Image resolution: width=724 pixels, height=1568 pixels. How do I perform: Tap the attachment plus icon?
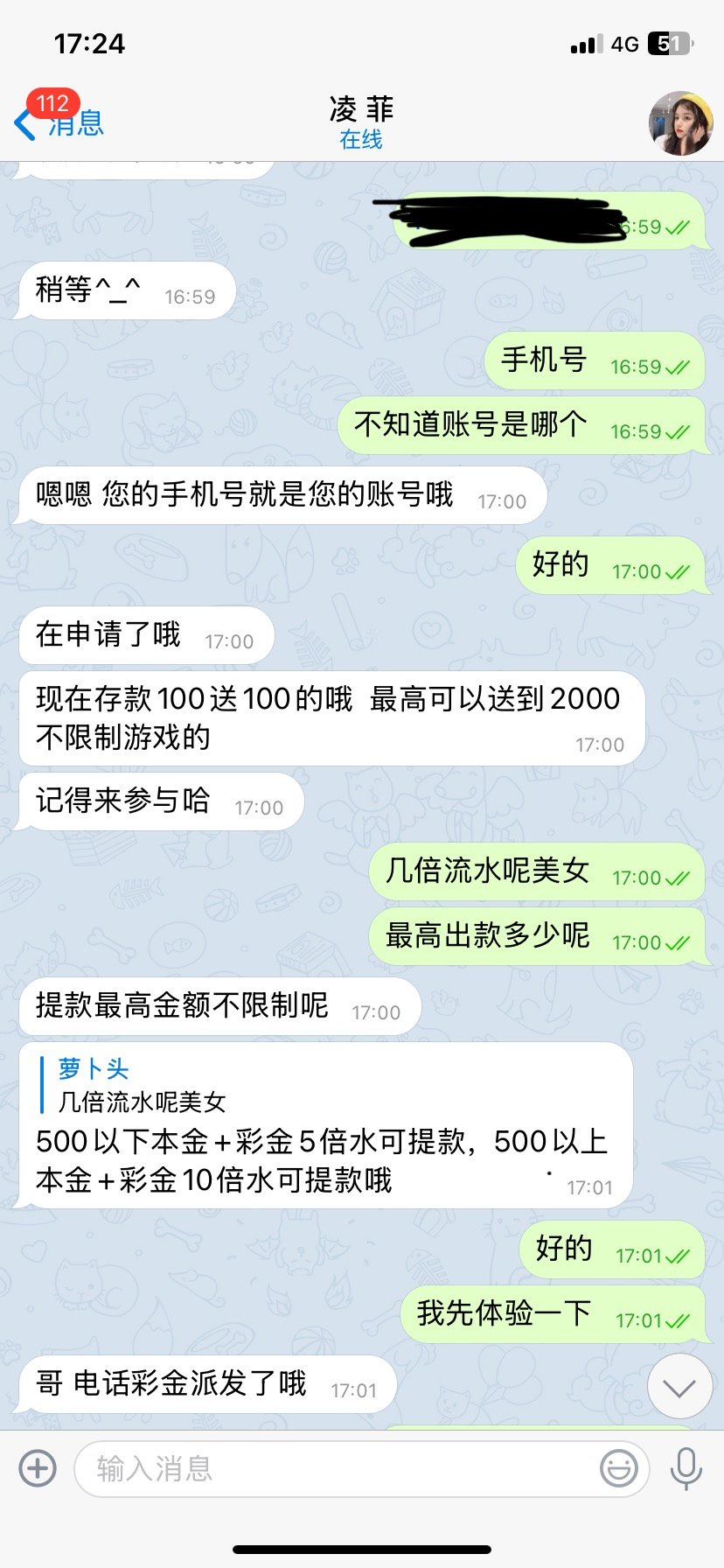click(x=38, y=1467)
